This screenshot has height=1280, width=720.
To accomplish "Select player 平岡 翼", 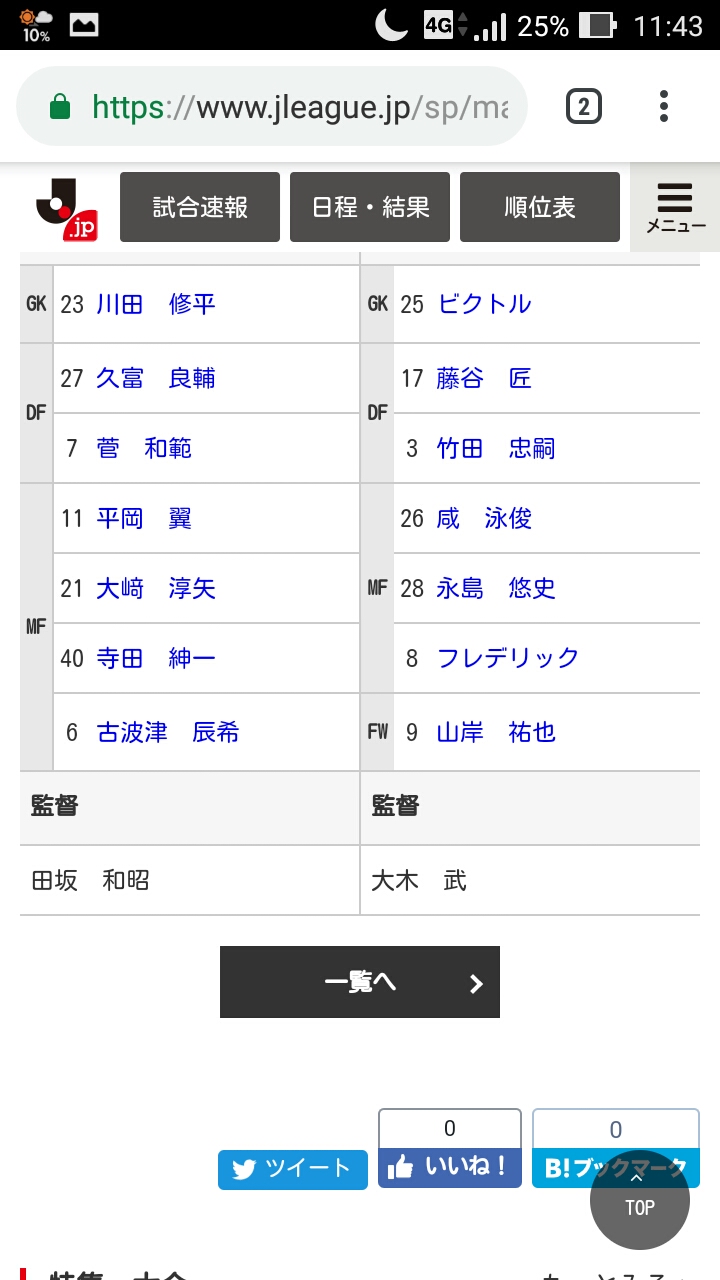I will pos(144,518).
